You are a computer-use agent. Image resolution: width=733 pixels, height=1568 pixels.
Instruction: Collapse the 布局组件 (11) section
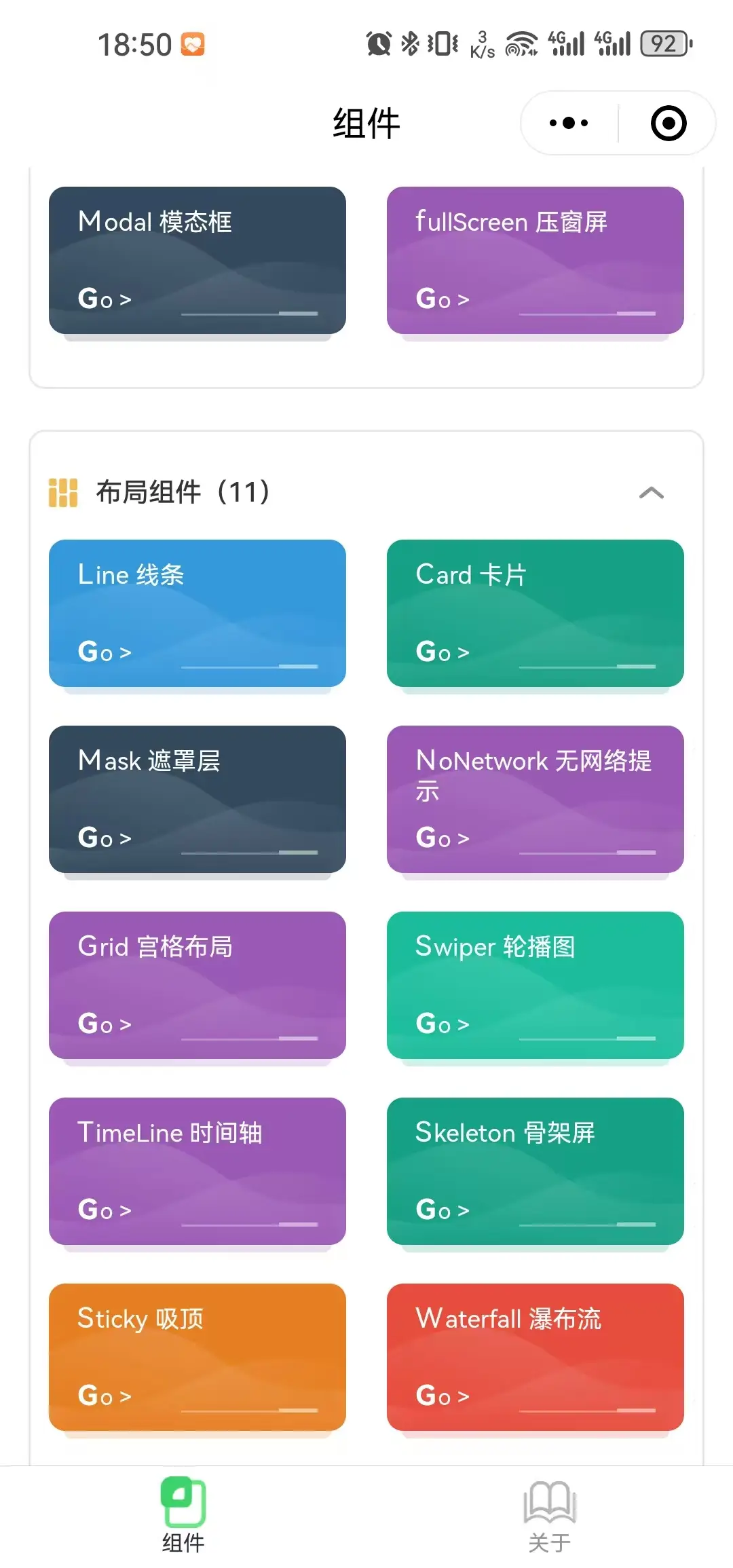[x=652, y=493]
